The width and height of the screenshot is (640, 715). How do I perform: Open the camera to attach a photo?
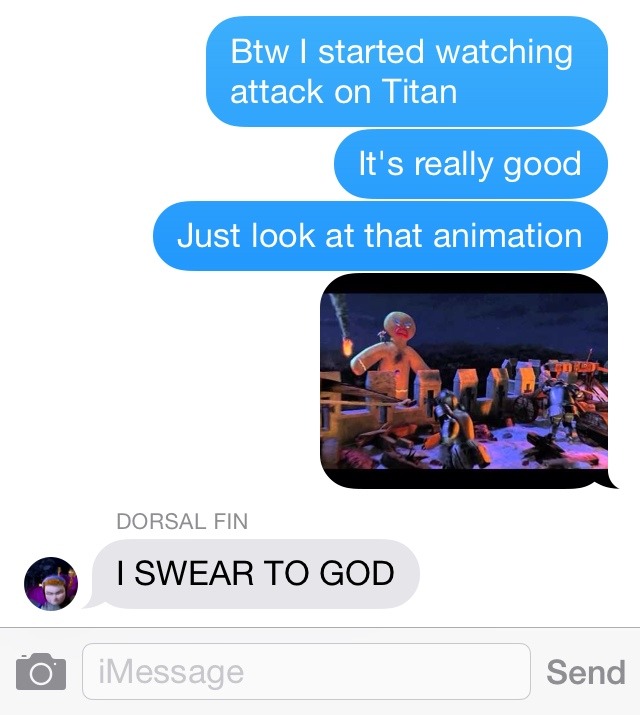click(x=41, y=671)
